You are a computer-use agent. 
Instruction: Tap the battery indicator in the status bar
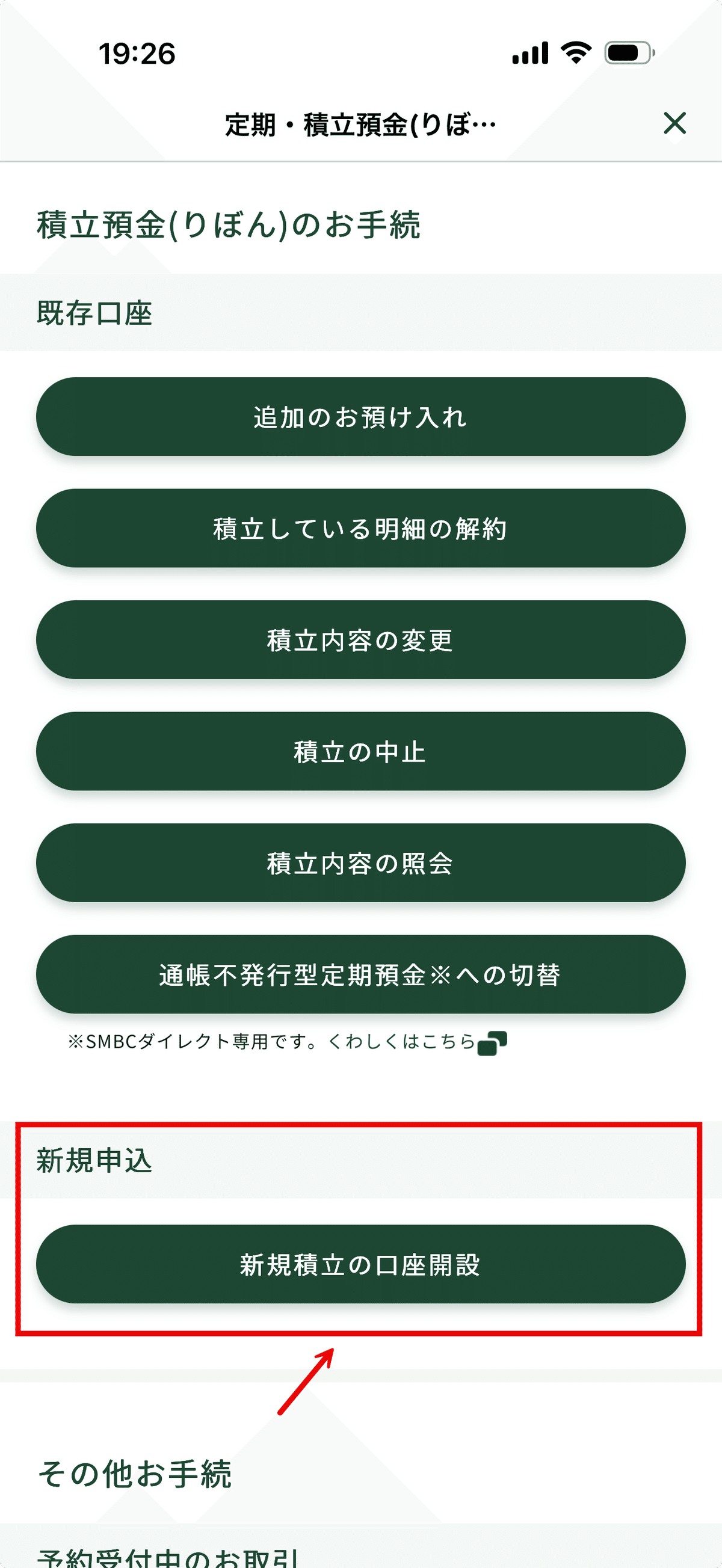pos(627,54)
